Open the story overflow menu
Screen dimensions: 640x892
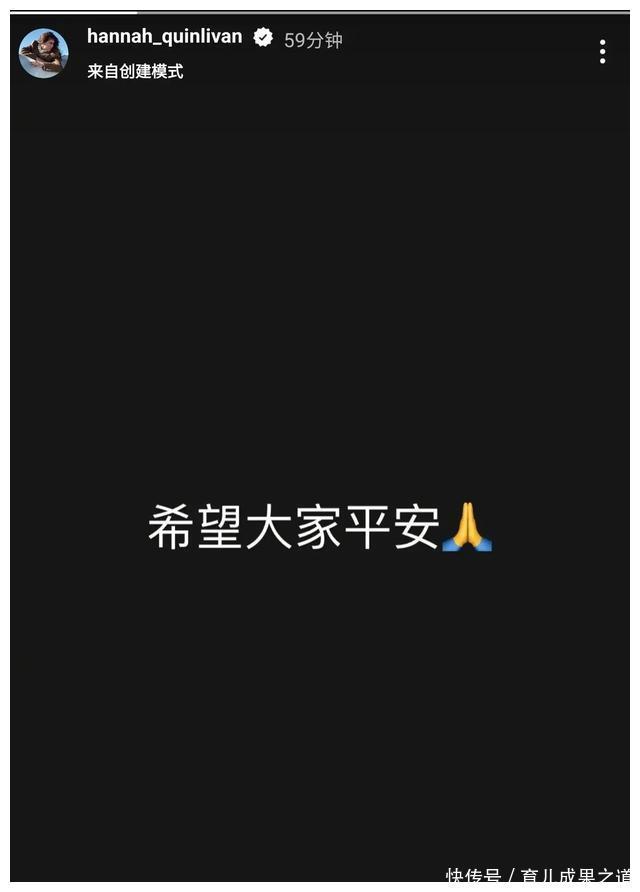click(602, 52)
